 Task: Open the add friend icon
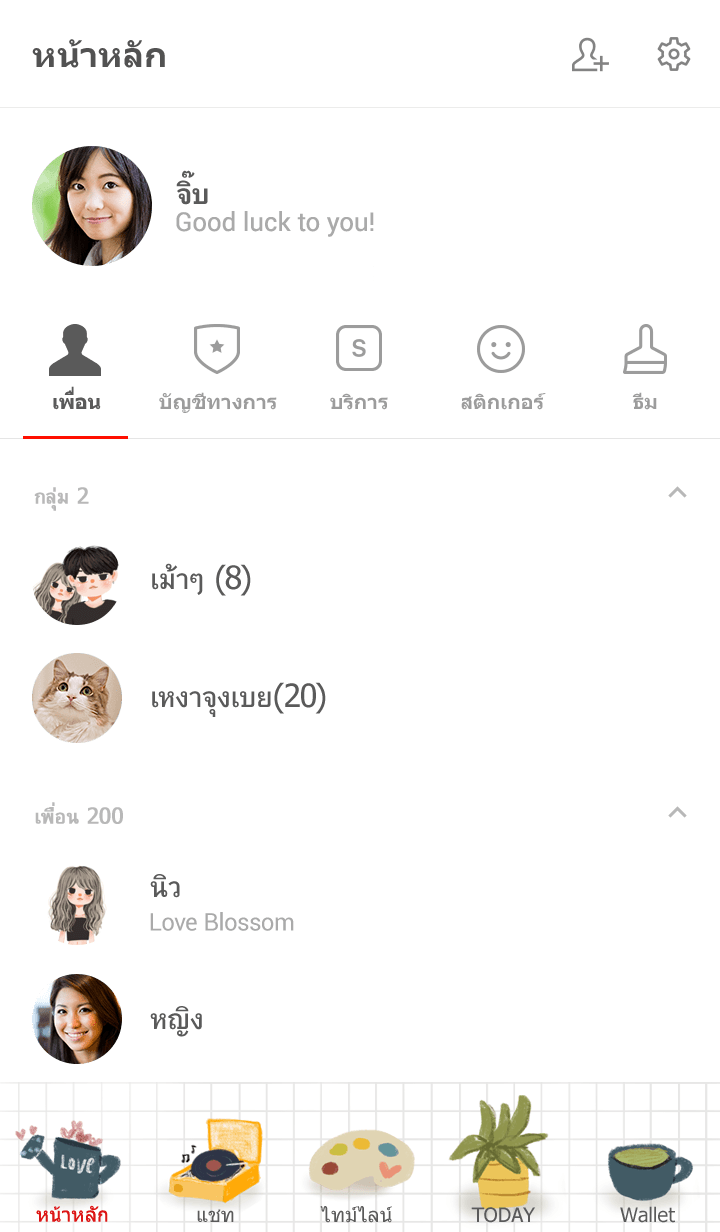pos(590,55)
